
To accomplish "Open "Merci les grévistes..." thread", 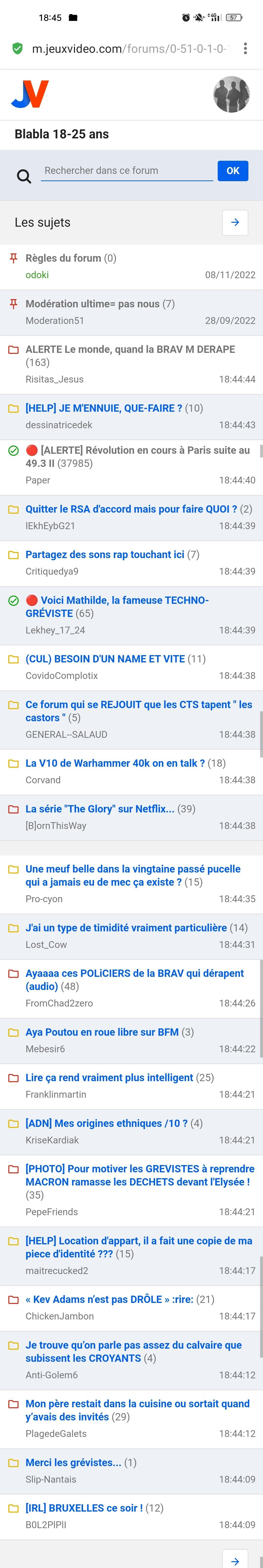I will pos(73,1462).
